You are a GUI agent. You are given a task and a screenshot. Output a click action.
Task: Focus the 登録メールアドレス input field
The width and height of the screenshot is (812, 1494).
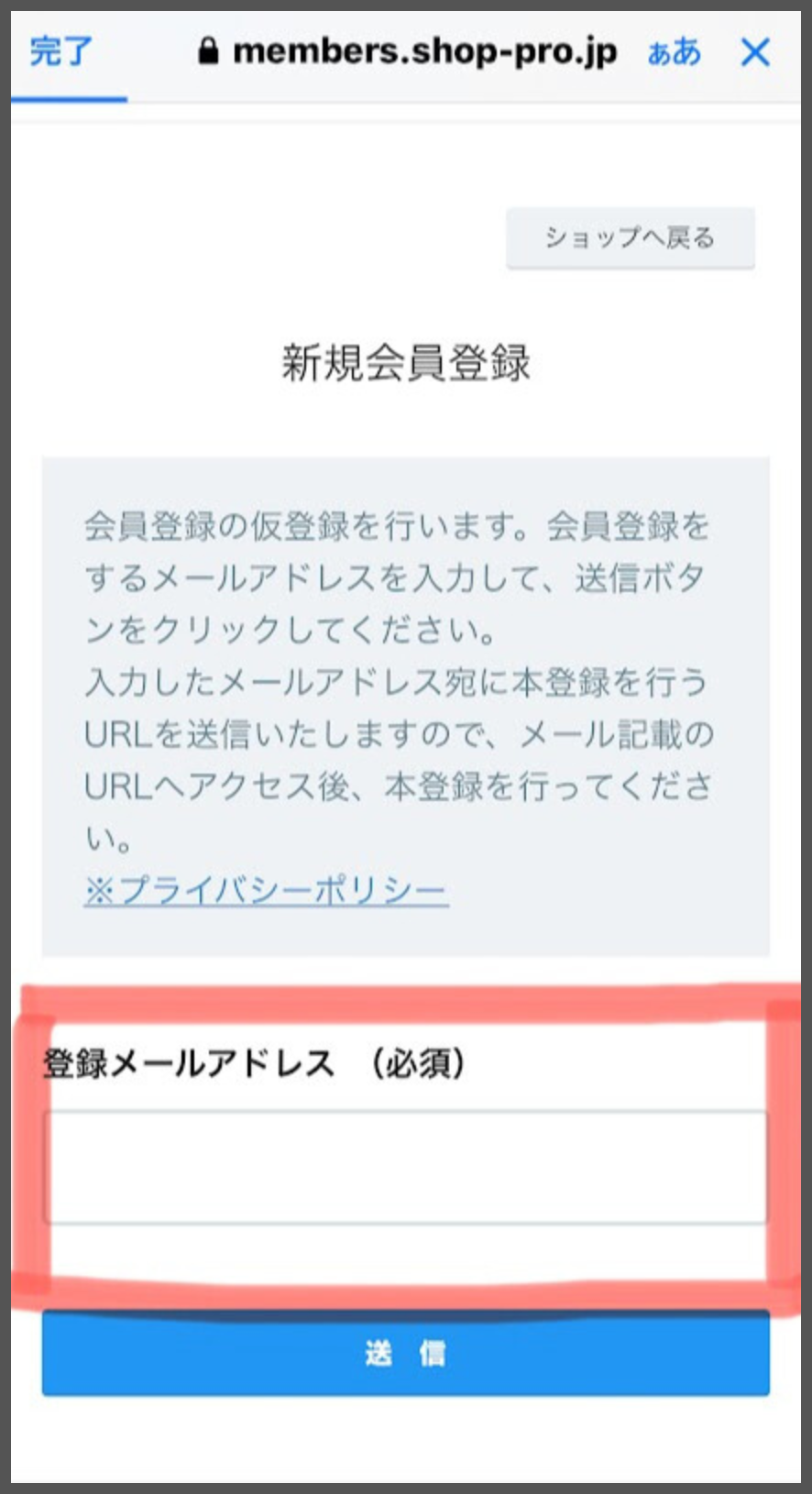[x=405, y=1167]
